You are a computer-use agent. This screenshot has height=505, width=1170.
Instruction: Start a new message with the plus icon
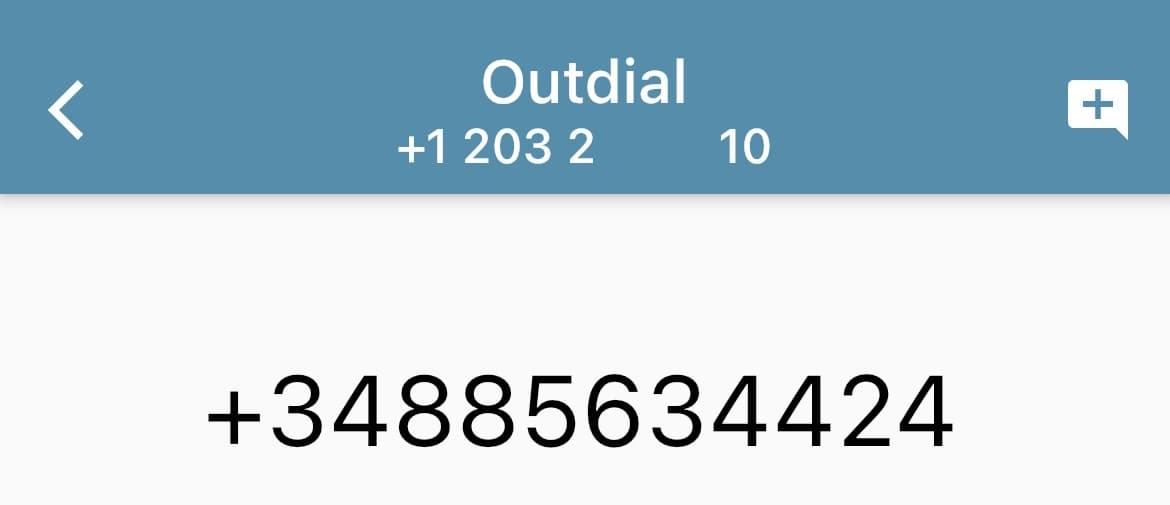[x=1097, y=107]
